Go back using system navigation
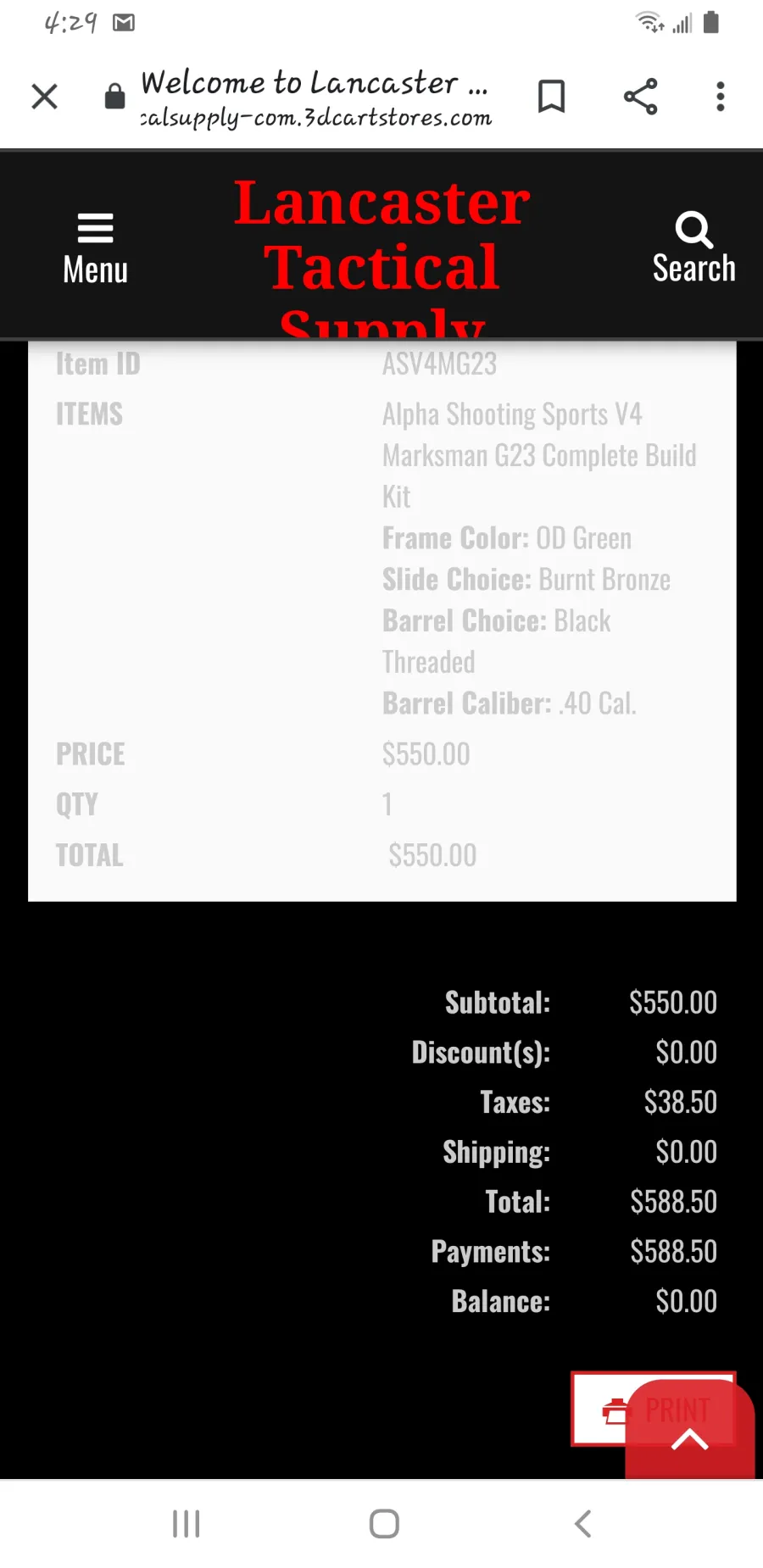 (582, 1523)
